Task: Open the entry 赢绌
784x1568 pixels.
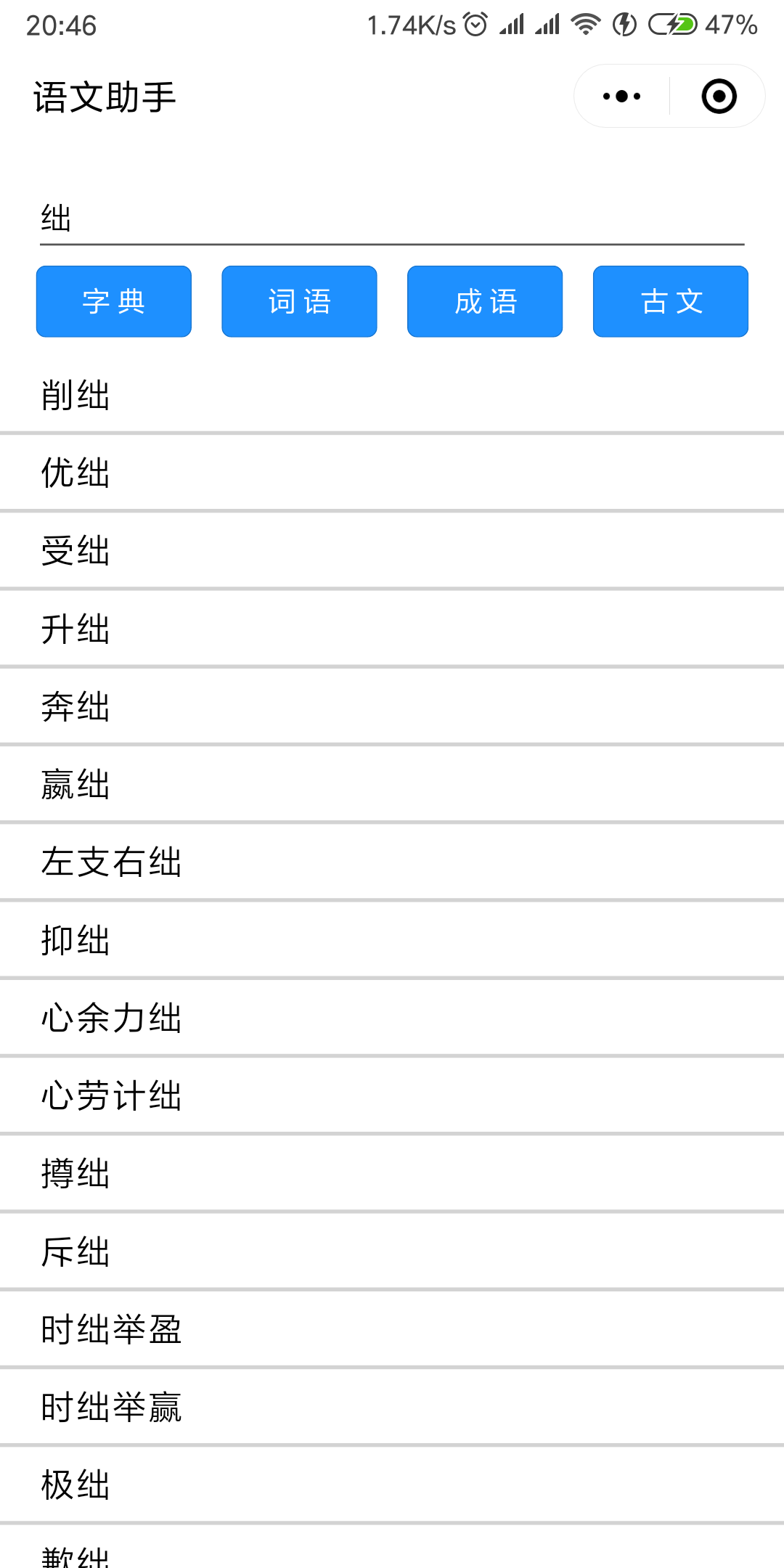Action: [x=75, y=785]
